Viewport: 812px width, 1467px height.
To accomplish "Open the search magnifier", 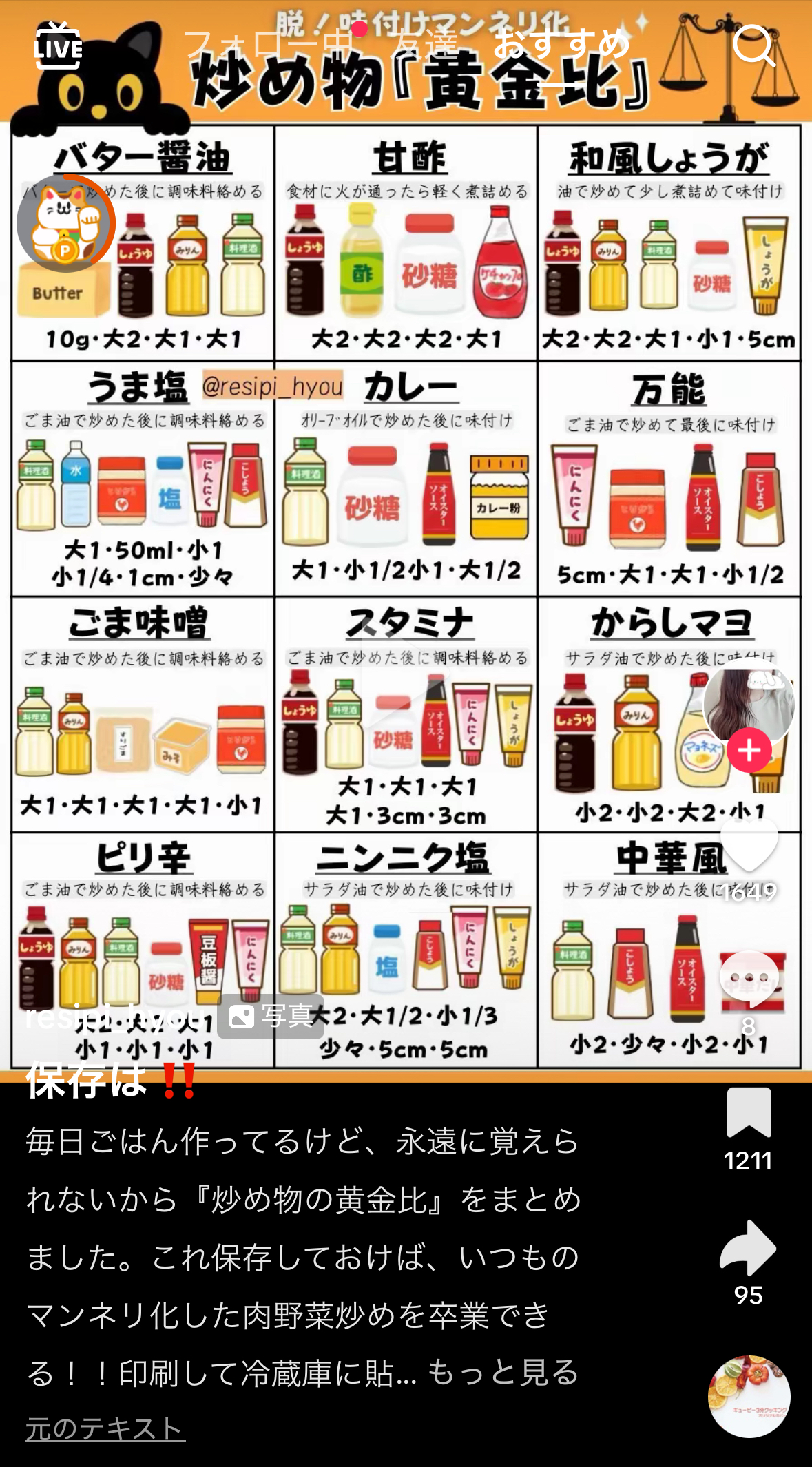I will [754, 45].
